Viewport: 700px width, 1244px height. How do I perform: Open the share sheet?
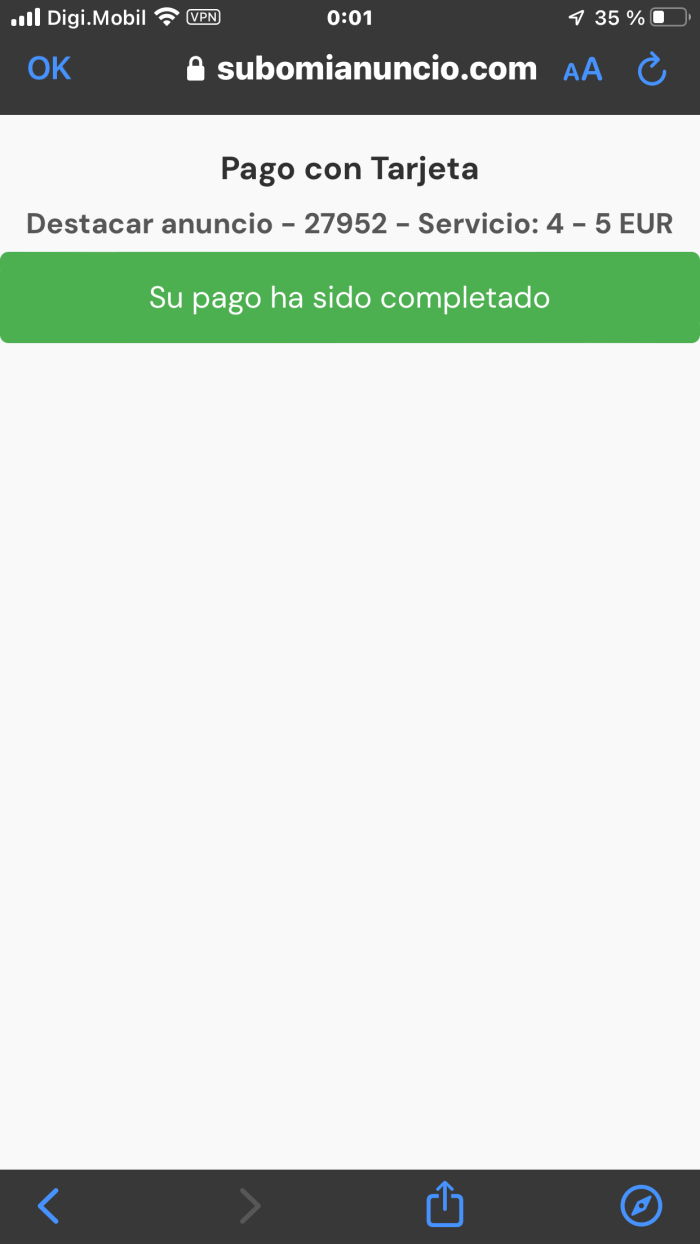click(445, 1205)
